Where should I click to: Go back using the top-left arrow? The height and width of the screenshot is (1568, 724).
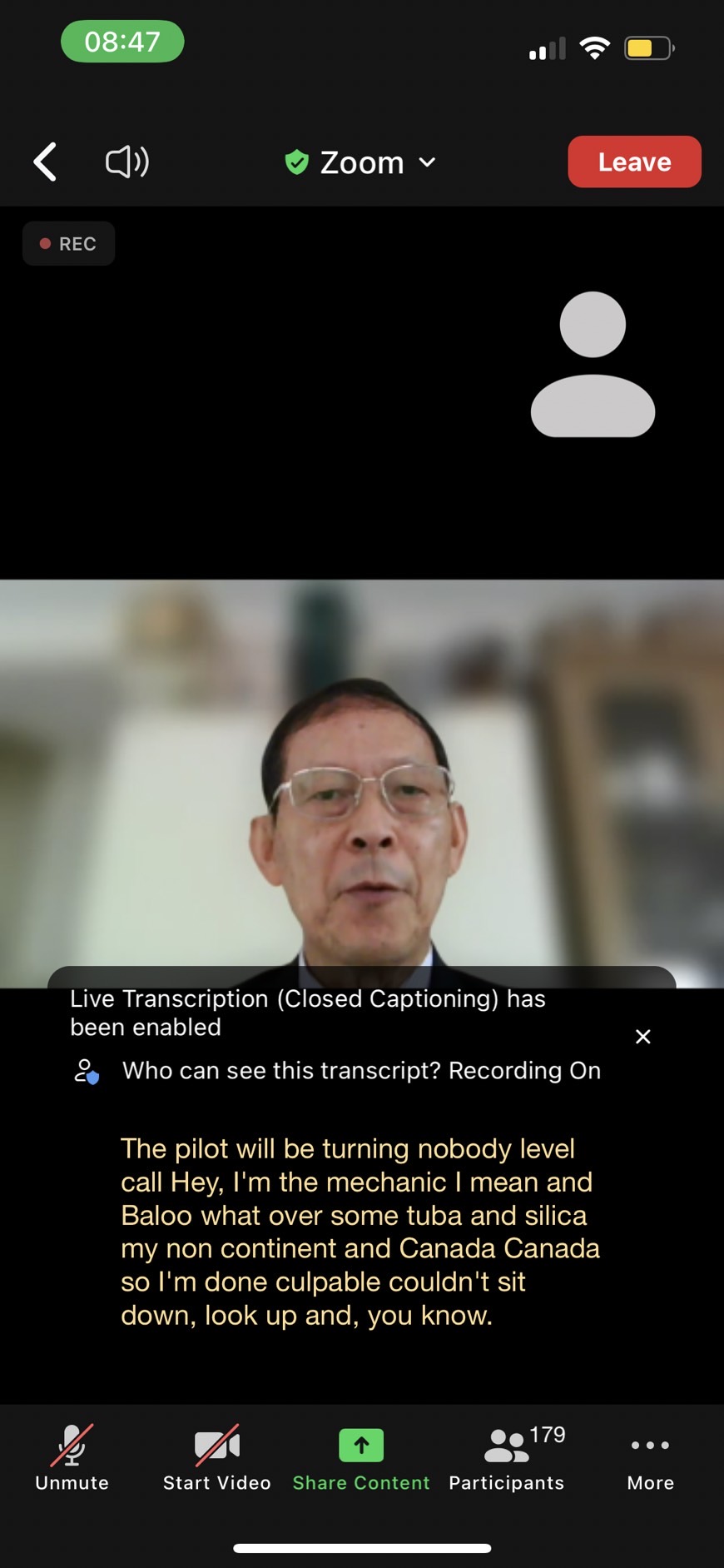coord(45,162)
